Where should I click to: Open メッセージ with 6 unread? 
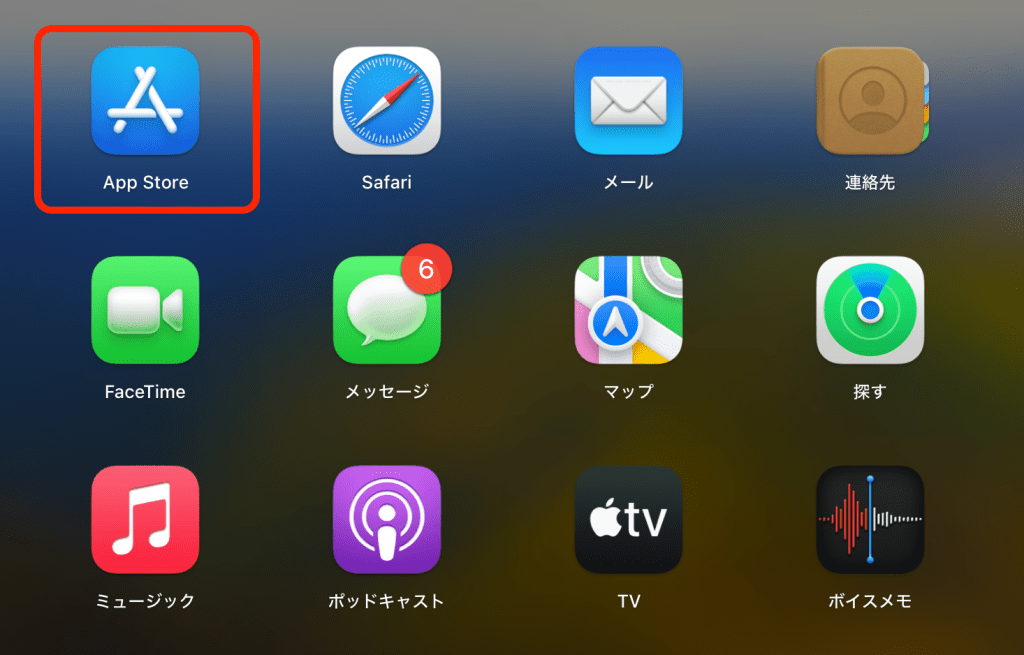(x=386, y=310)
